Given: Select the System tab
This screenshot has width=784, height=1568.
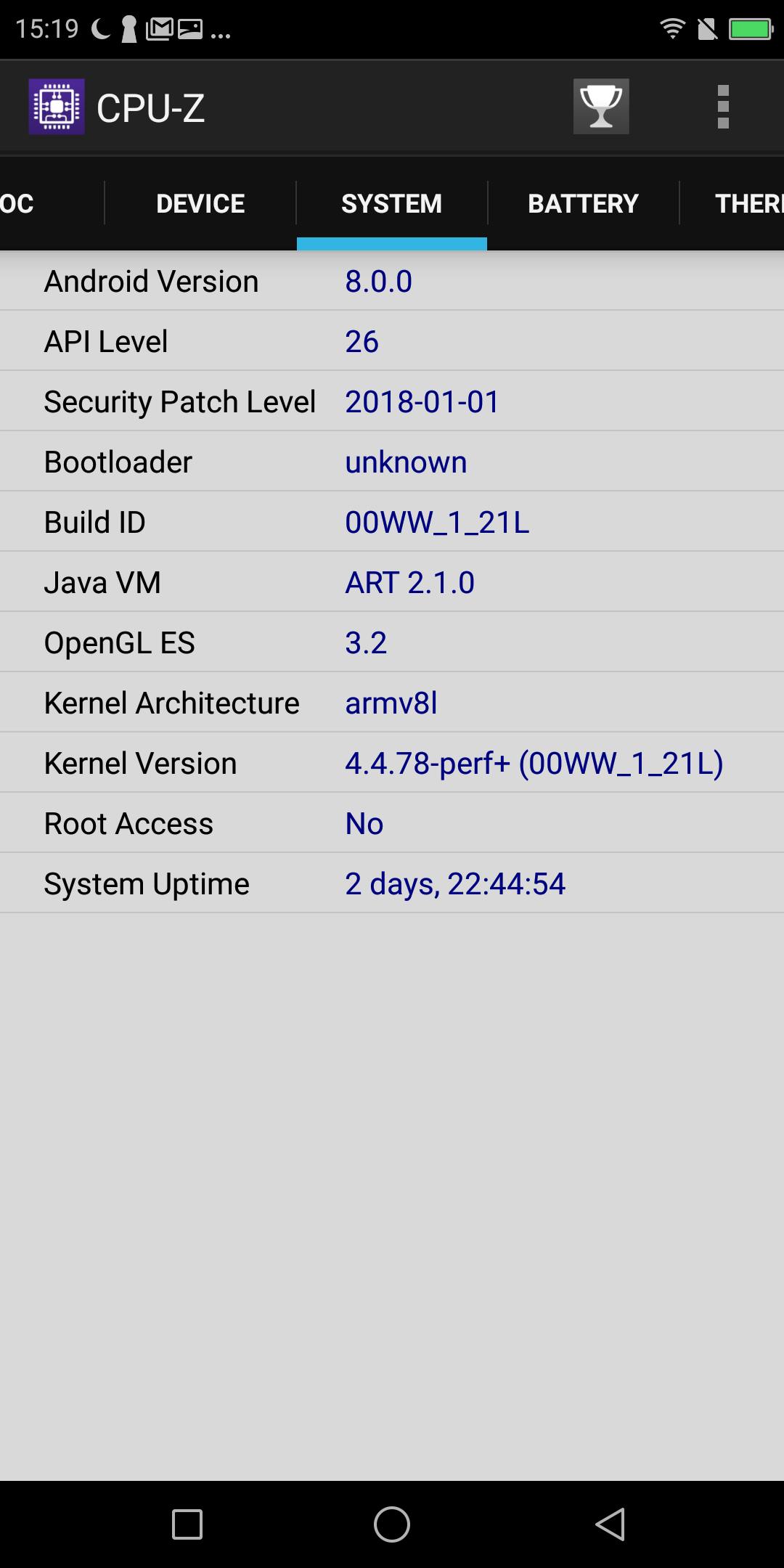Looking at the screenshot, I should 392,203.
